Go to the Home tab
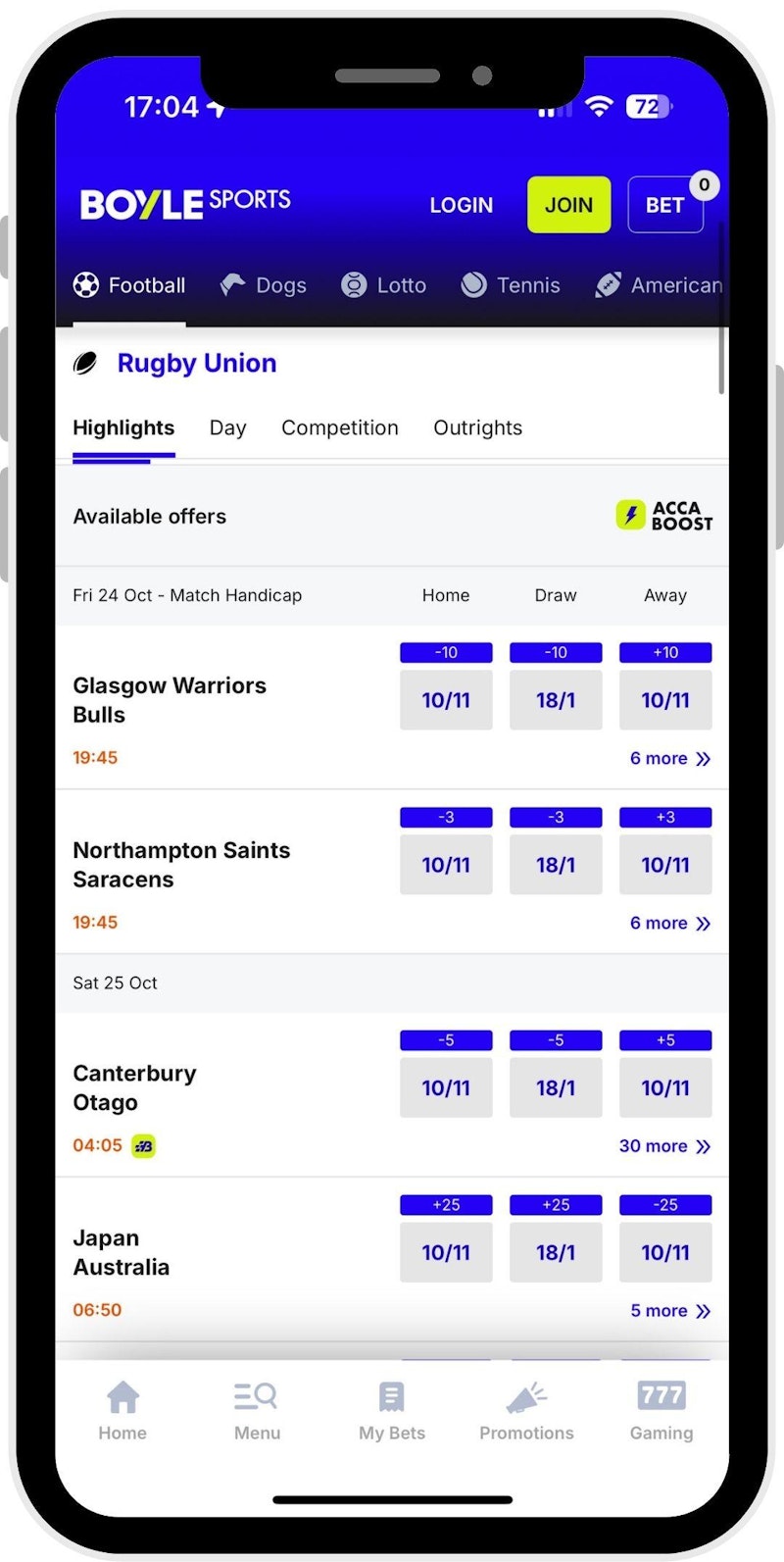This screenshot has height=1562, width=784. pyautogui.click(x=122, y=1411)
